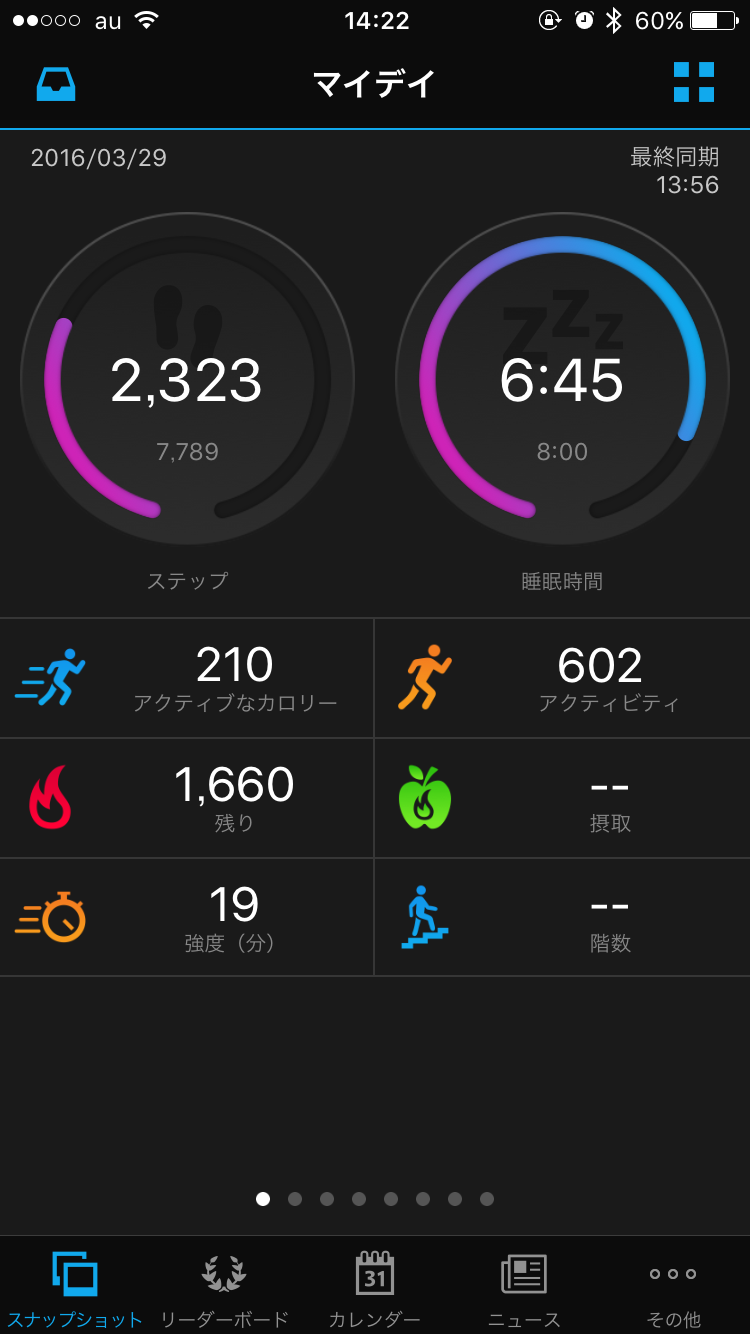View the 残り calories remaining tile
The image size is (750, 1334).
coord(187,798)
